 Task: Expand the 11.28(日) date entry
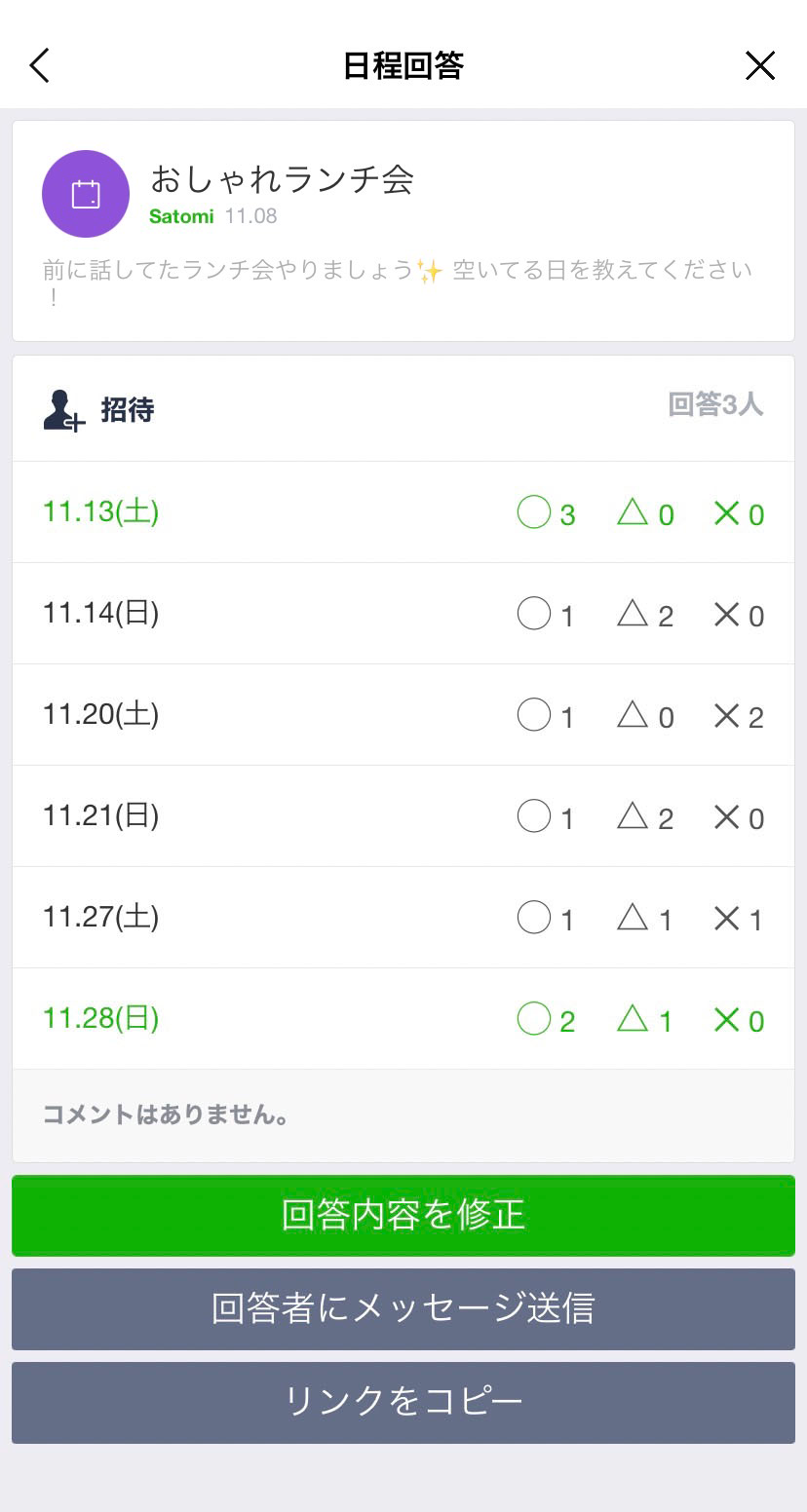click(x=100, y=1018)
